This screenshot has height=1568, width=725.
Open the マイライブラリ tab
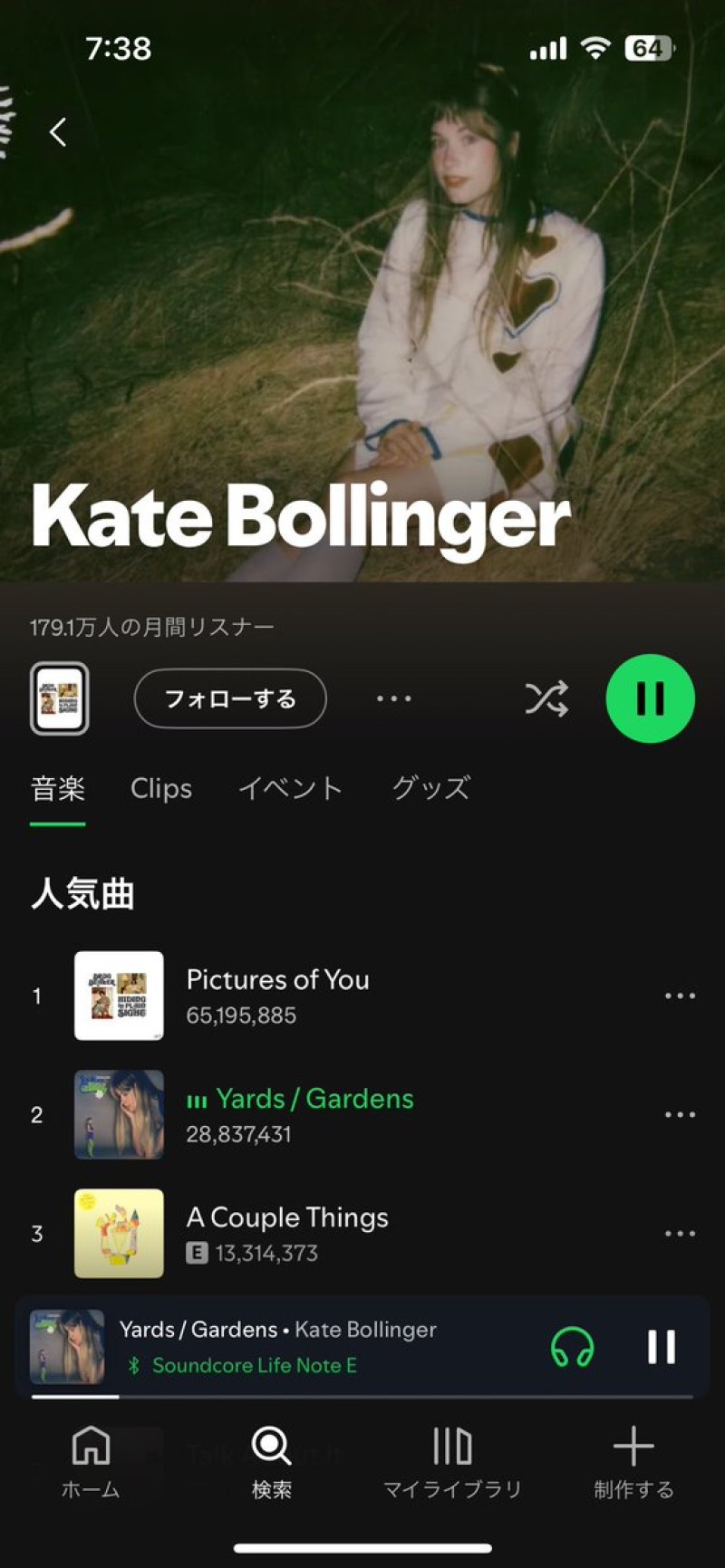[451, 1460]
